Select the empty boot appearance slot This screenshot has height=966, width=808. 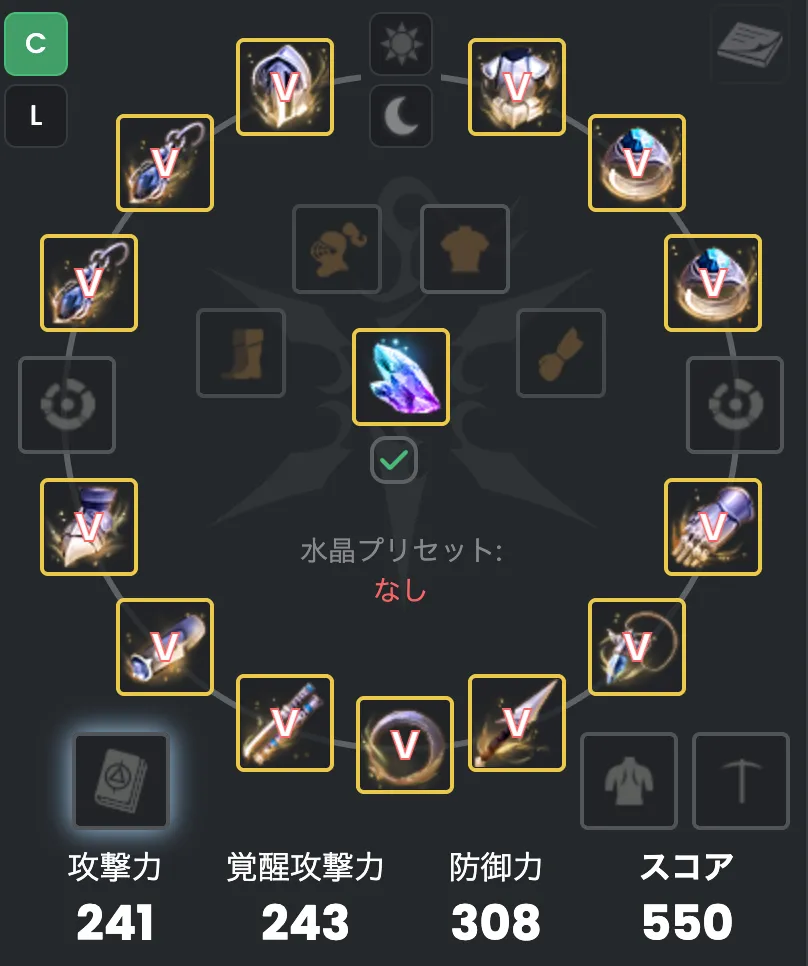241,353
